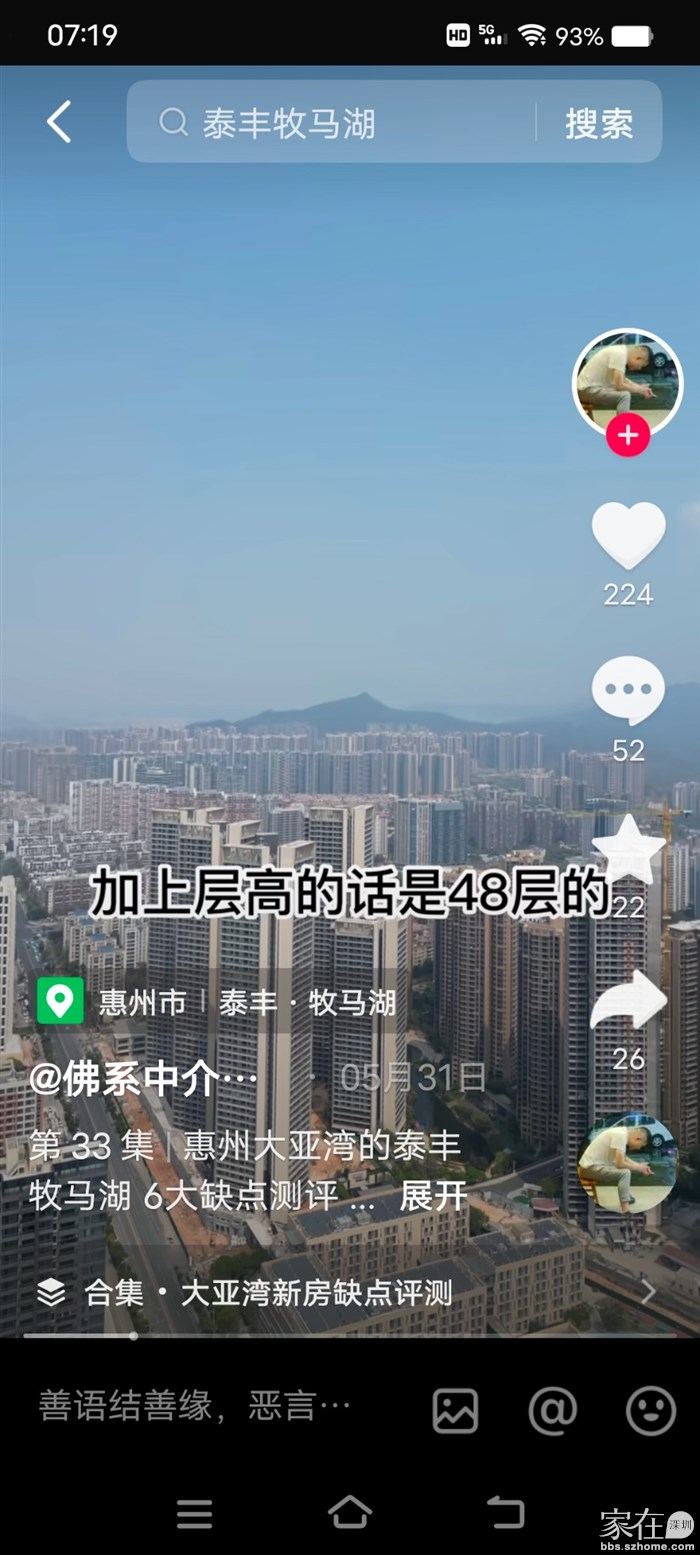Attach an image to the comment
This screenshot has height=1555, width=700.
[x=455, y=1411]
